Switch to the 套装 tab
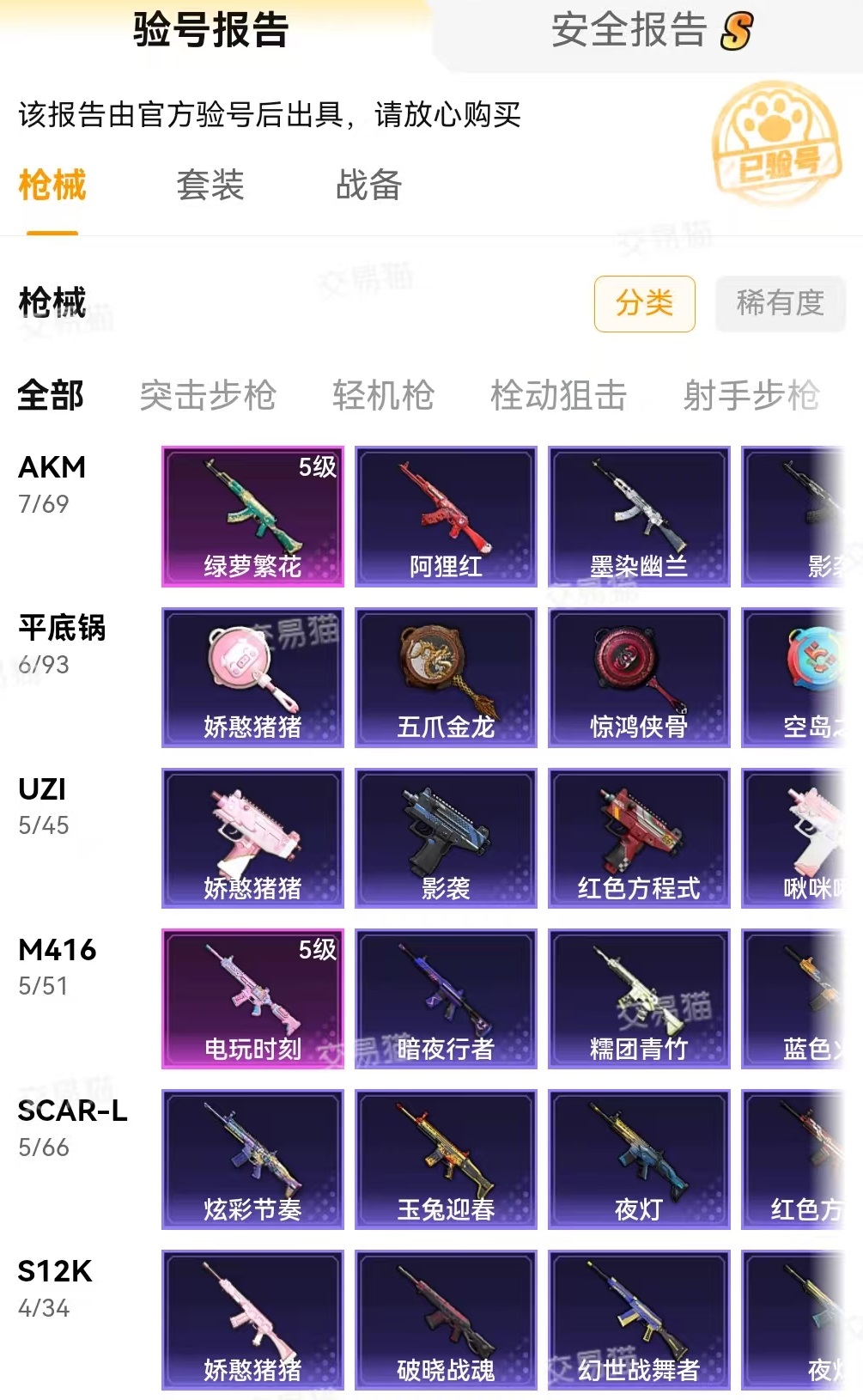863x1400 pixels. pyautogui.click(x=210, y=185)
